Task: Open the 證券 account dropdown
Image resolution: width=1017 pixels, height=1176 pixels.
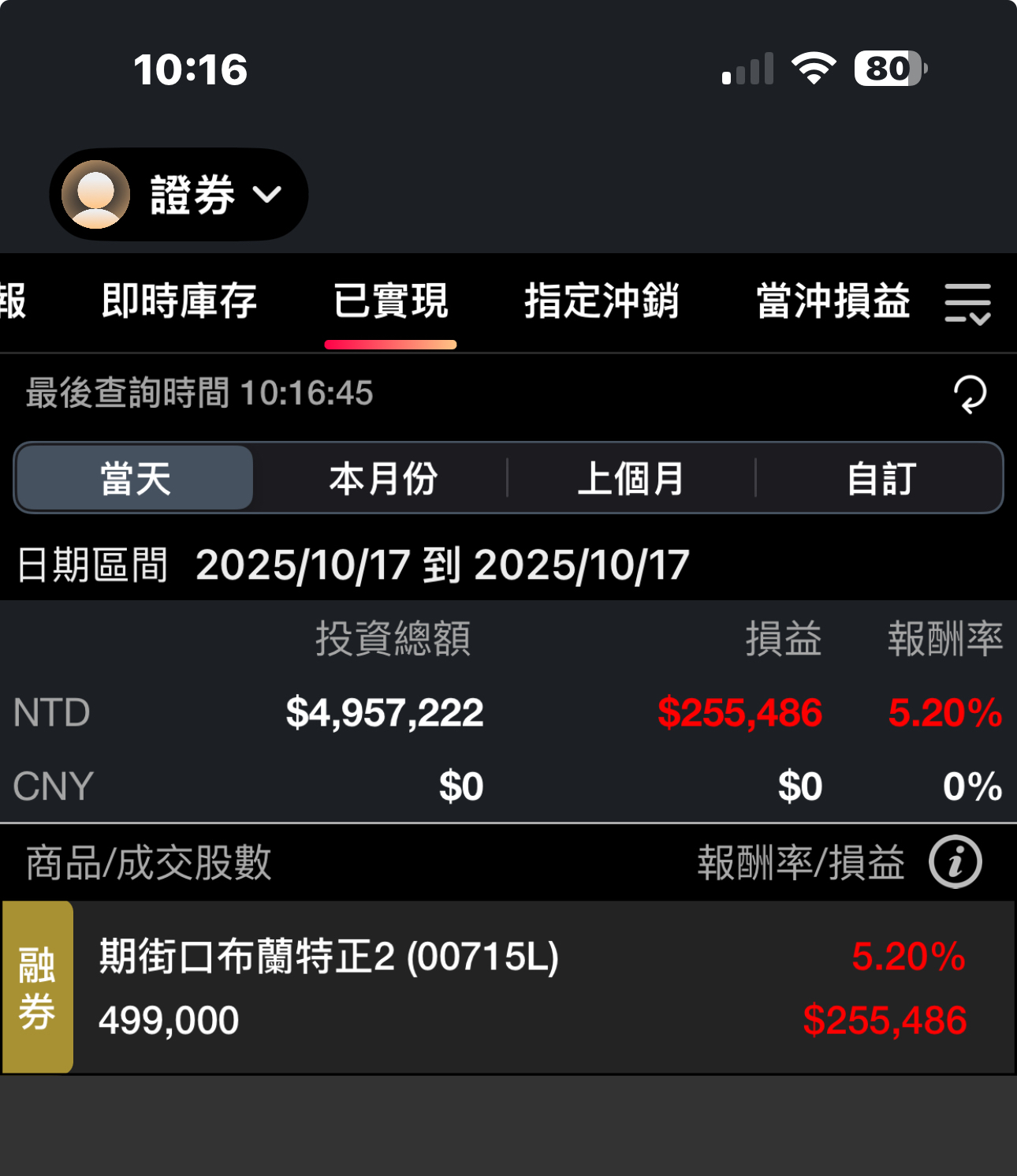Action: (180, 194)
